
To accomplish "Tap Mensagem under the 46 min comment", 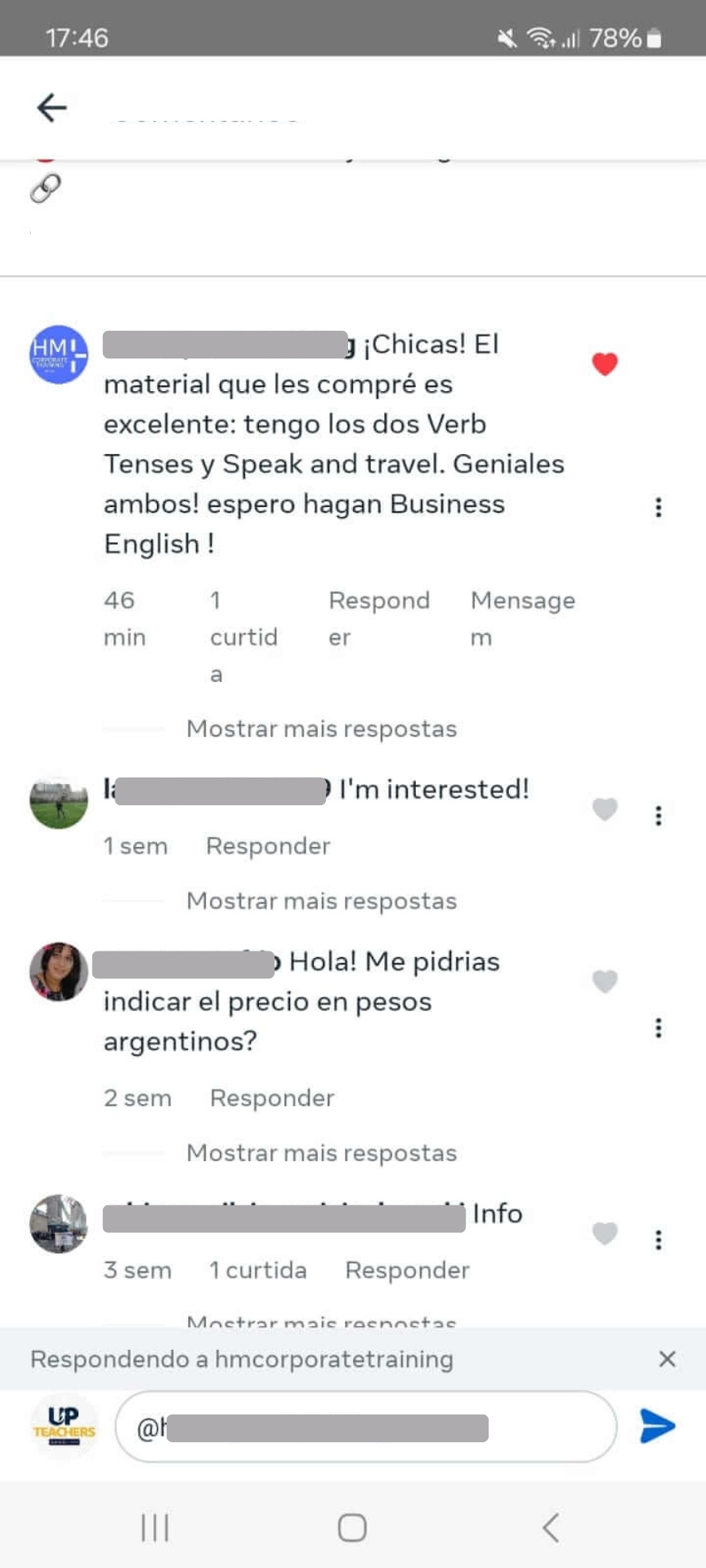I will coord(522,618).
